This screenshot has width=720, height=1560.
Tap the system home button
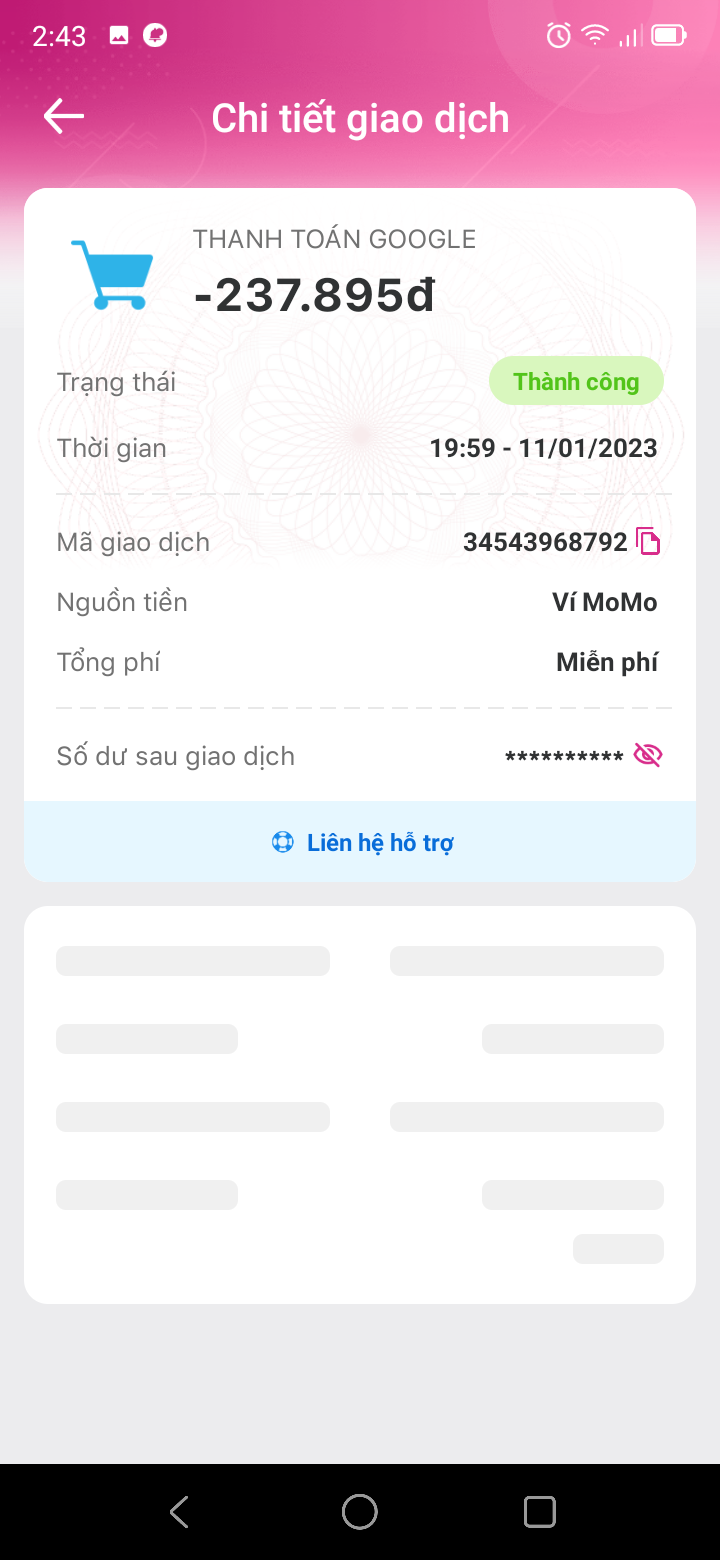coord(359,1511)
